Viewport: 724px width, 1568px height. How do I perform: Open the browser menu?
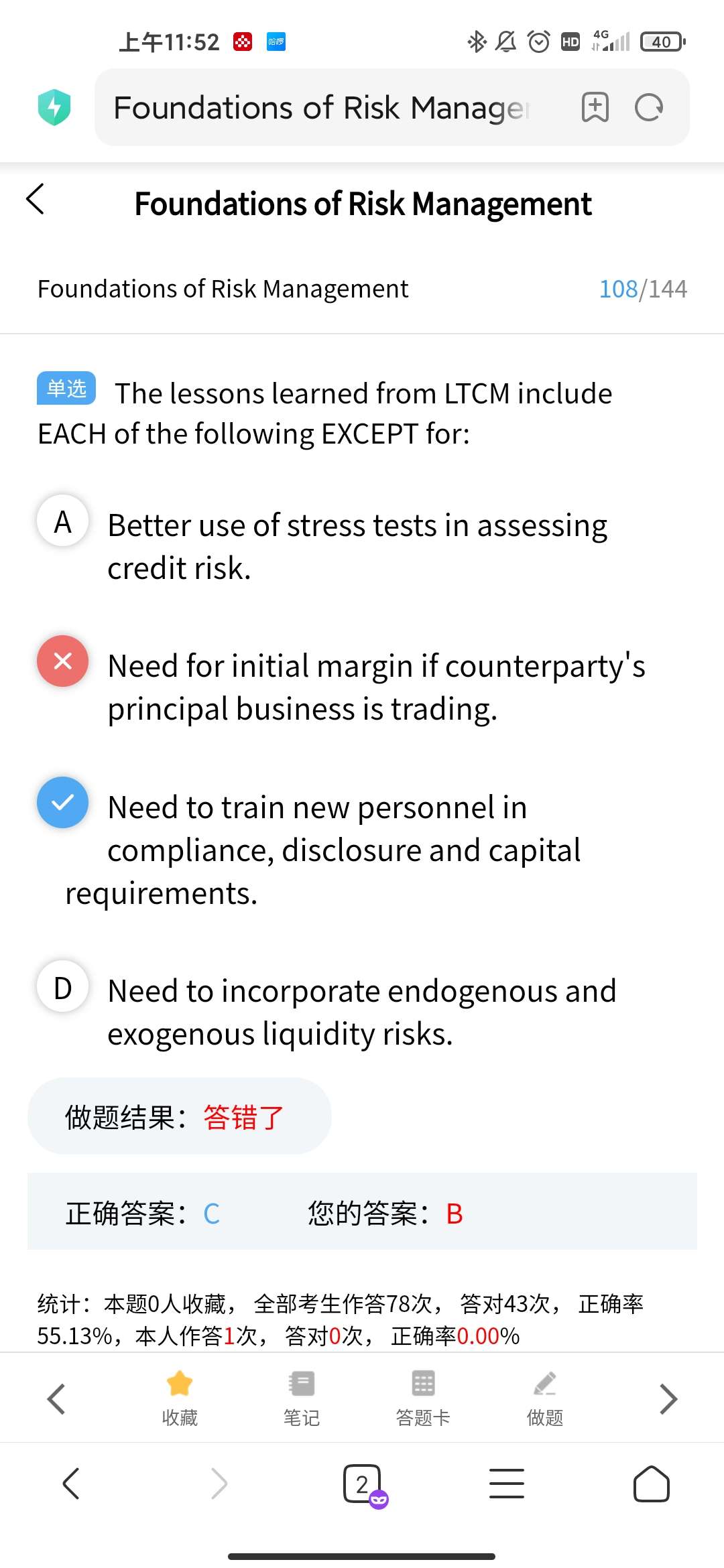507,1484
